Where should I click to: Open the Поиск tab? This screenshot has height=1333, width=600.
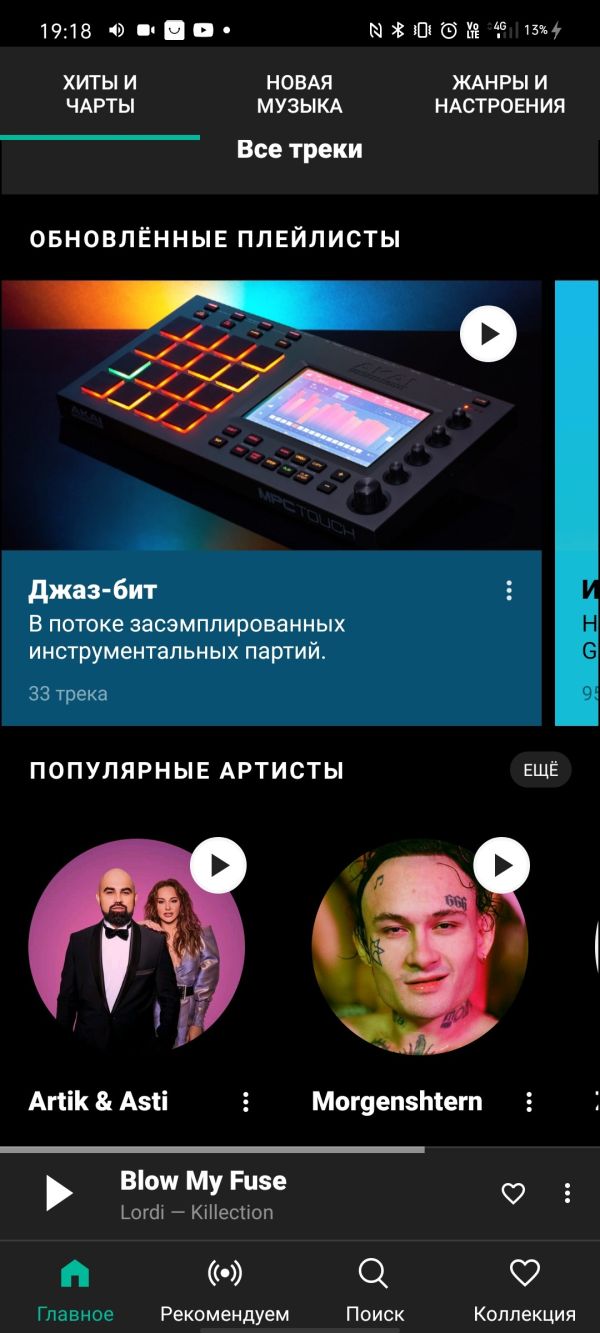tap(374, 1290)
